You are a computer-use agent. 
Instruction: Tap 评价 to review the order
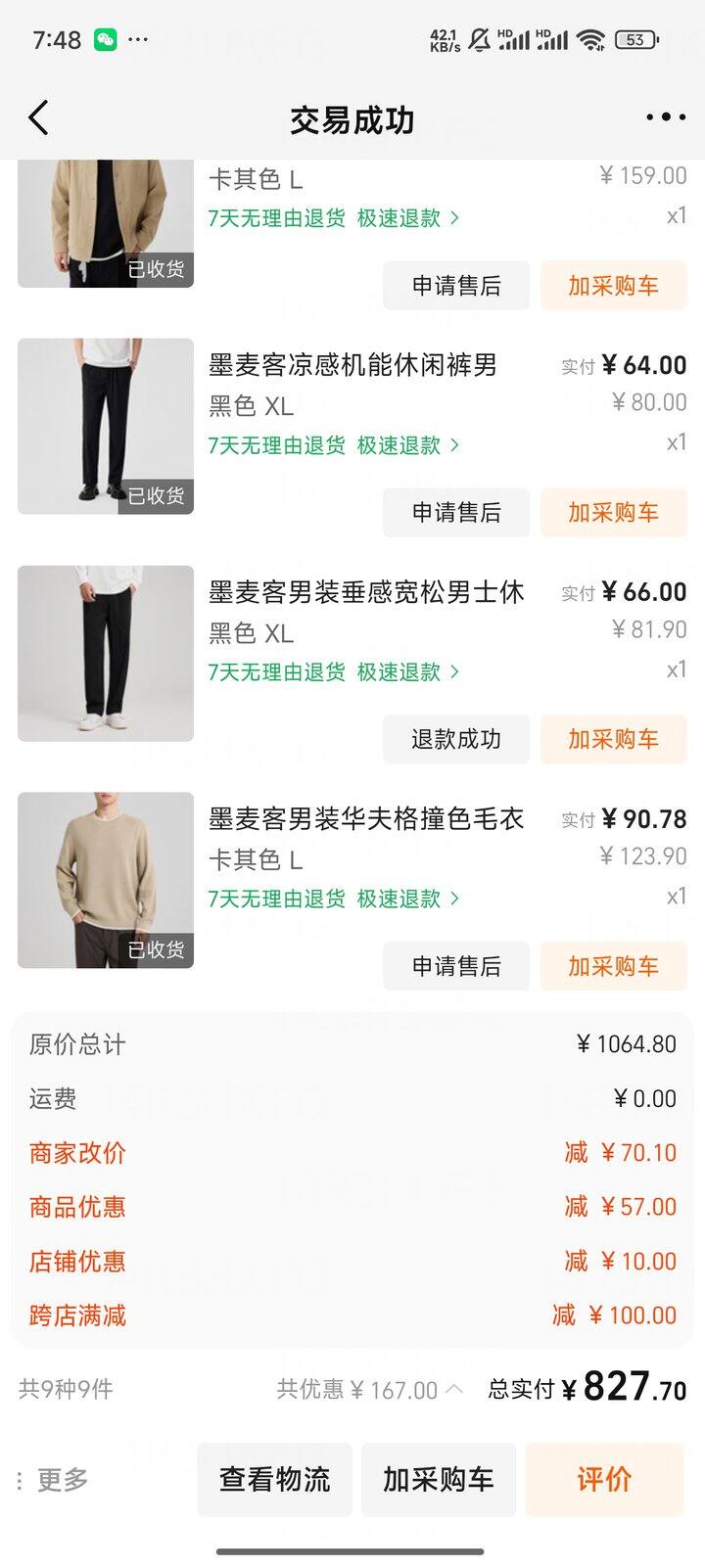tap(604, 1480)
